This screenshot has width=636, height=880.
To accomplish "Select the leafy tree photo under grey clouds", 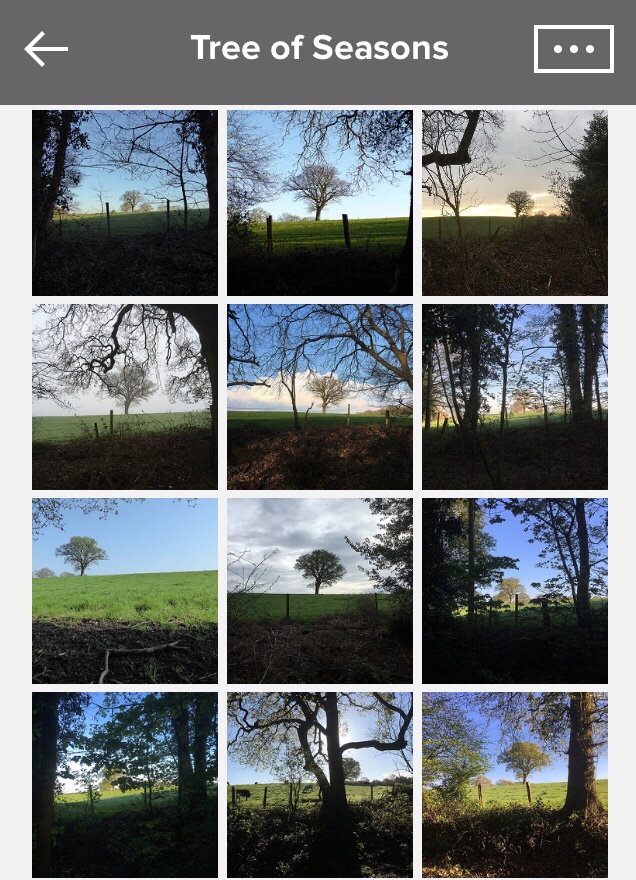I will click(x=320, y=591).
